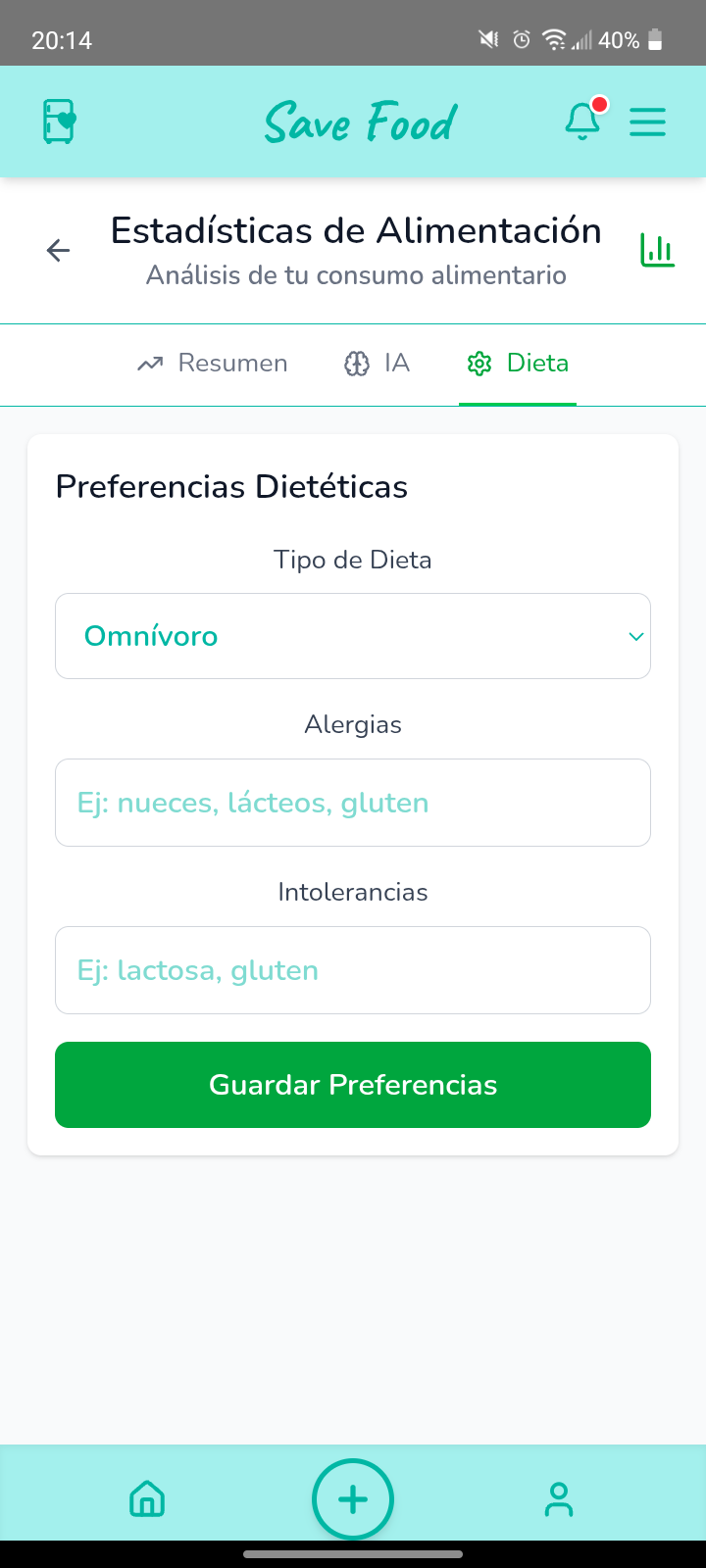Go back using the arrow icon
The width and height of the screenshot is (706, 1568).
[57, 251]
